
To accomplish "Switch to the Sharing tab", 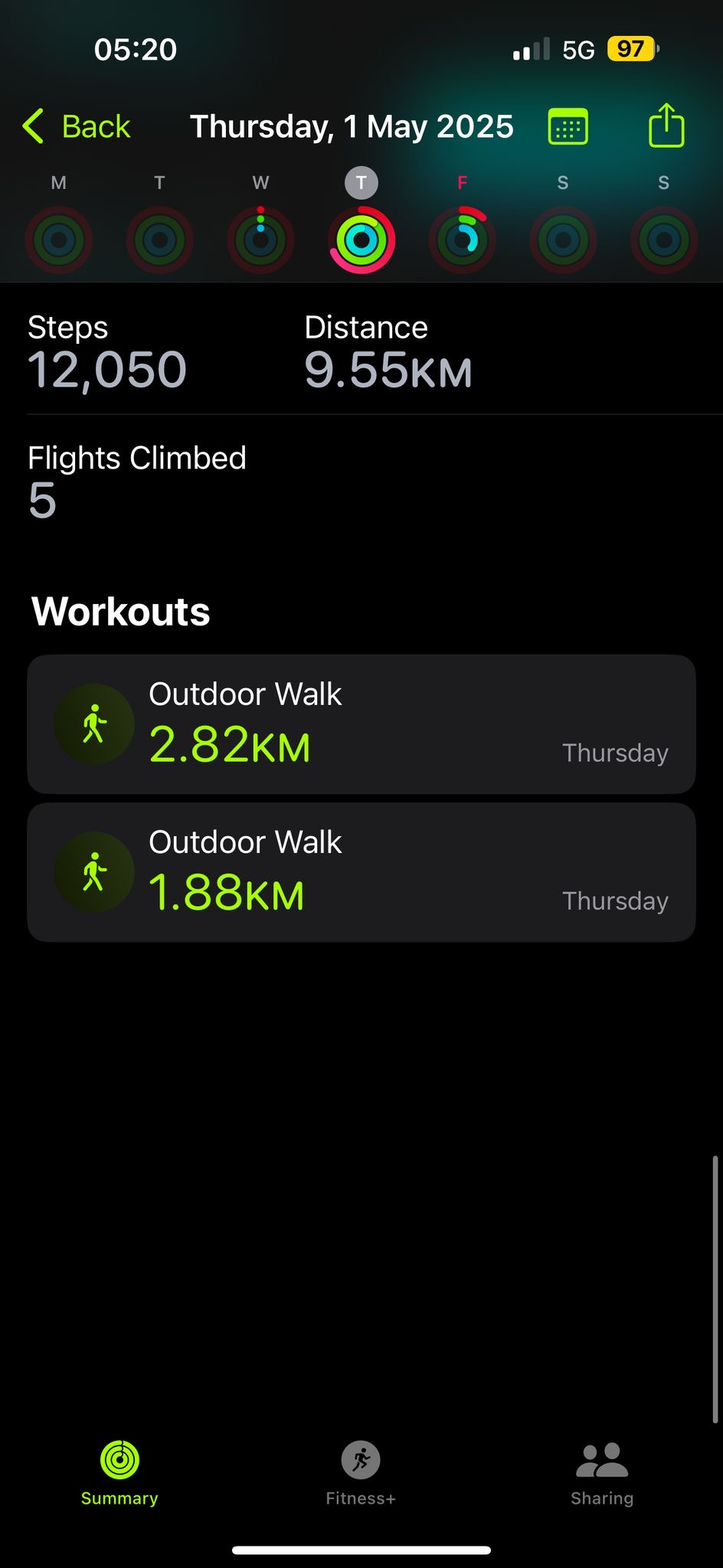I will (x=602, y=1473).
